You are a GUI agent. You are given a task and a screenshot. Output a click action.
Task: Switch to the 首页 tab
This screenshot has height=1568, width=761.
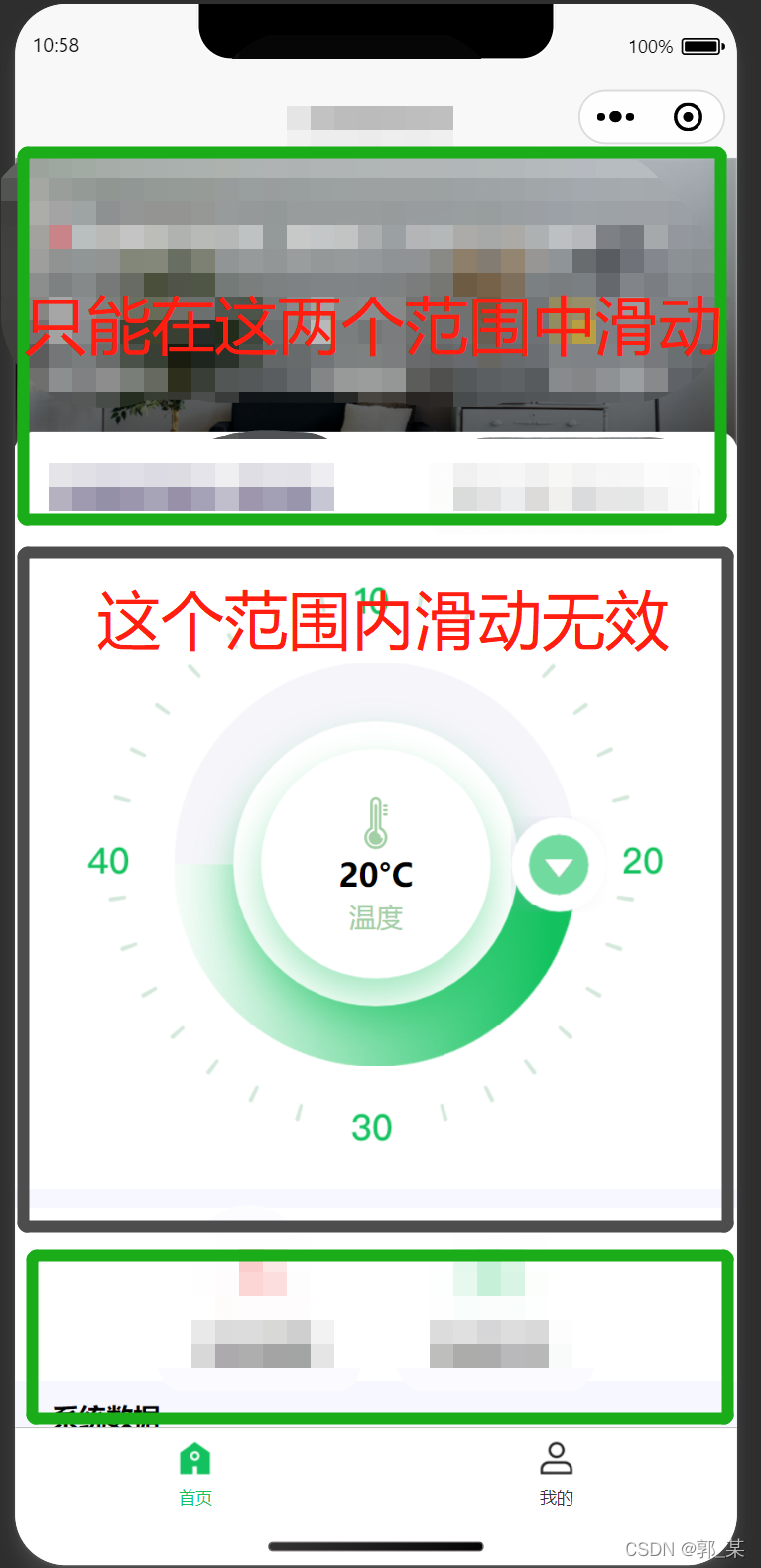(195, 1474)
